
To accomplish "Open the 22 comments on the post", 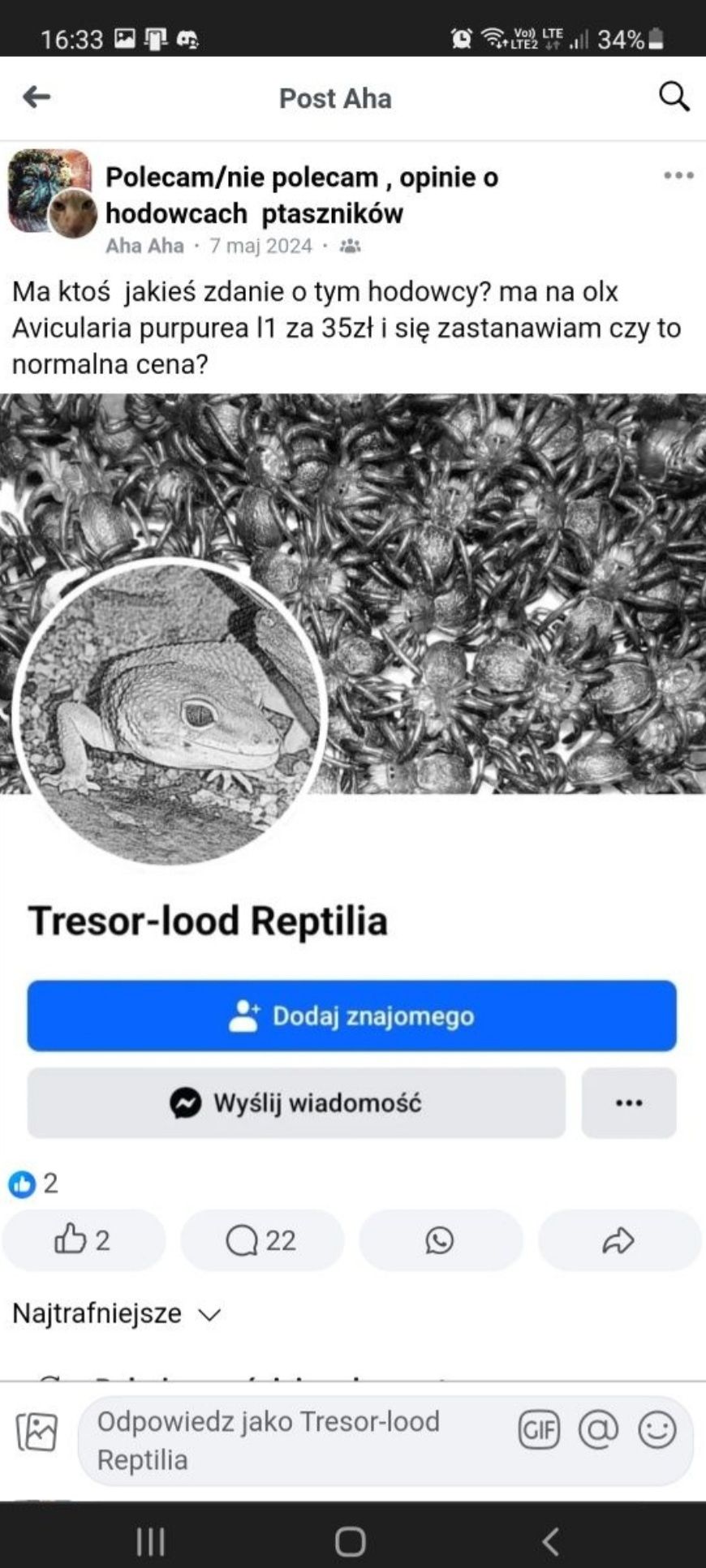I will coord(261,1240).
